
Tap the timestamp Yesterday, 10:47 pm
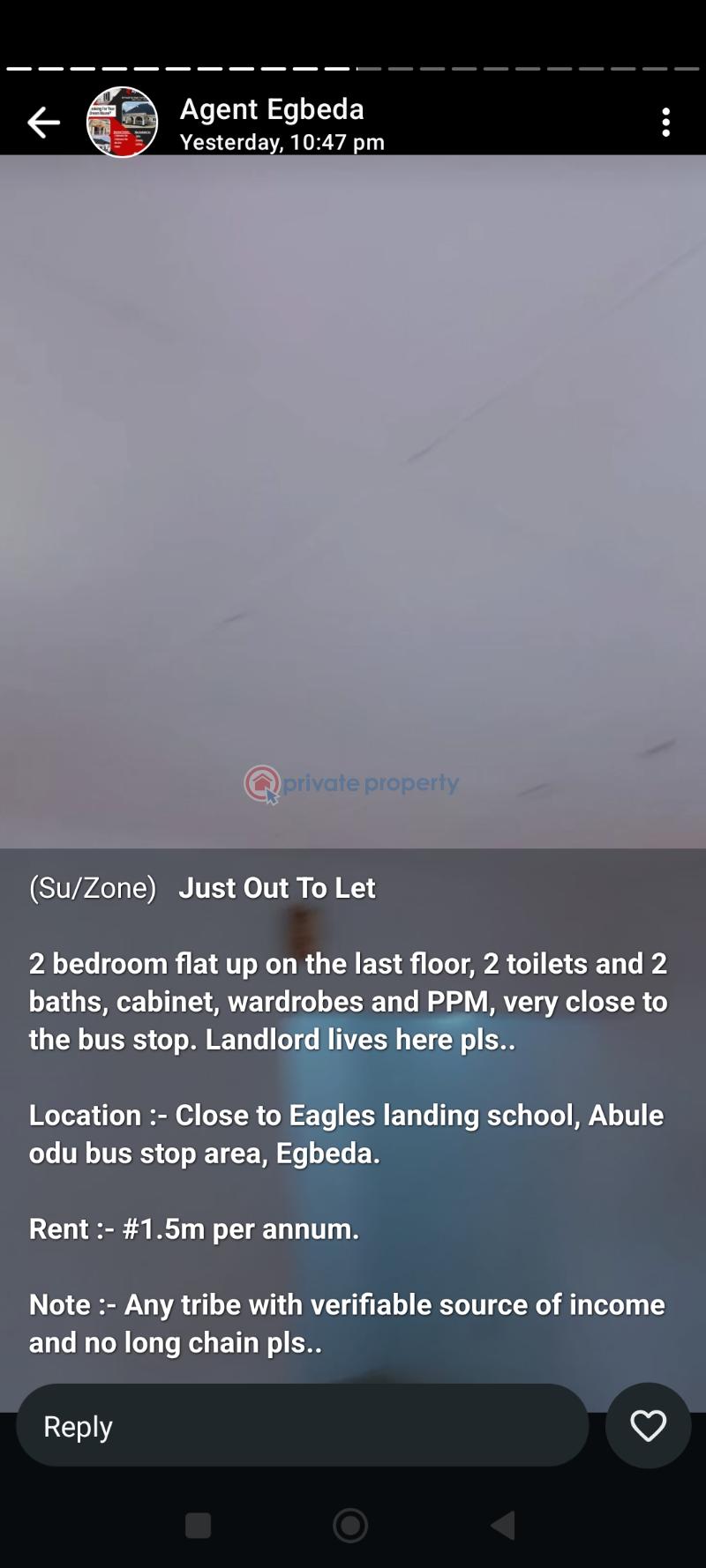282,142
